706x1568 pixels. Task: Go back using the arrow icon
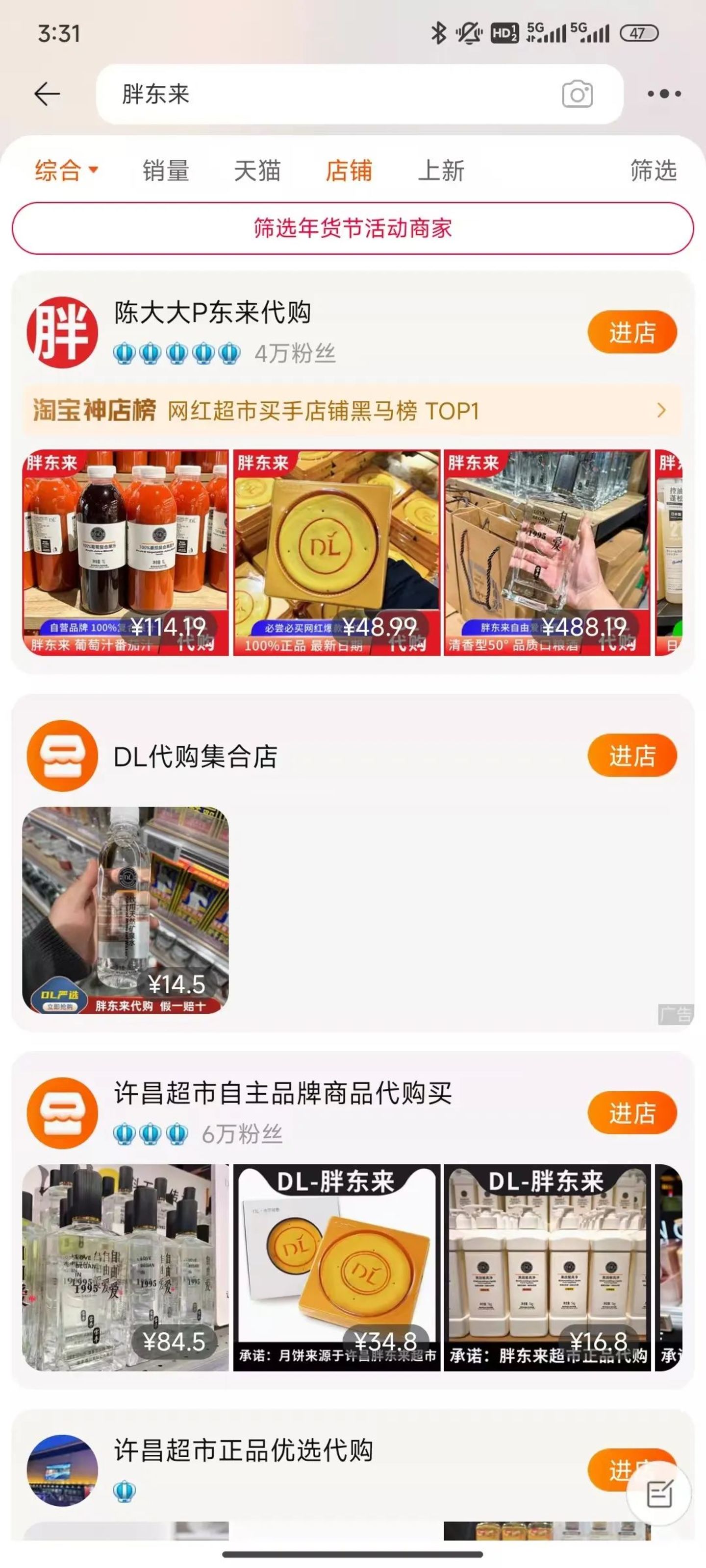pos(47,95)
